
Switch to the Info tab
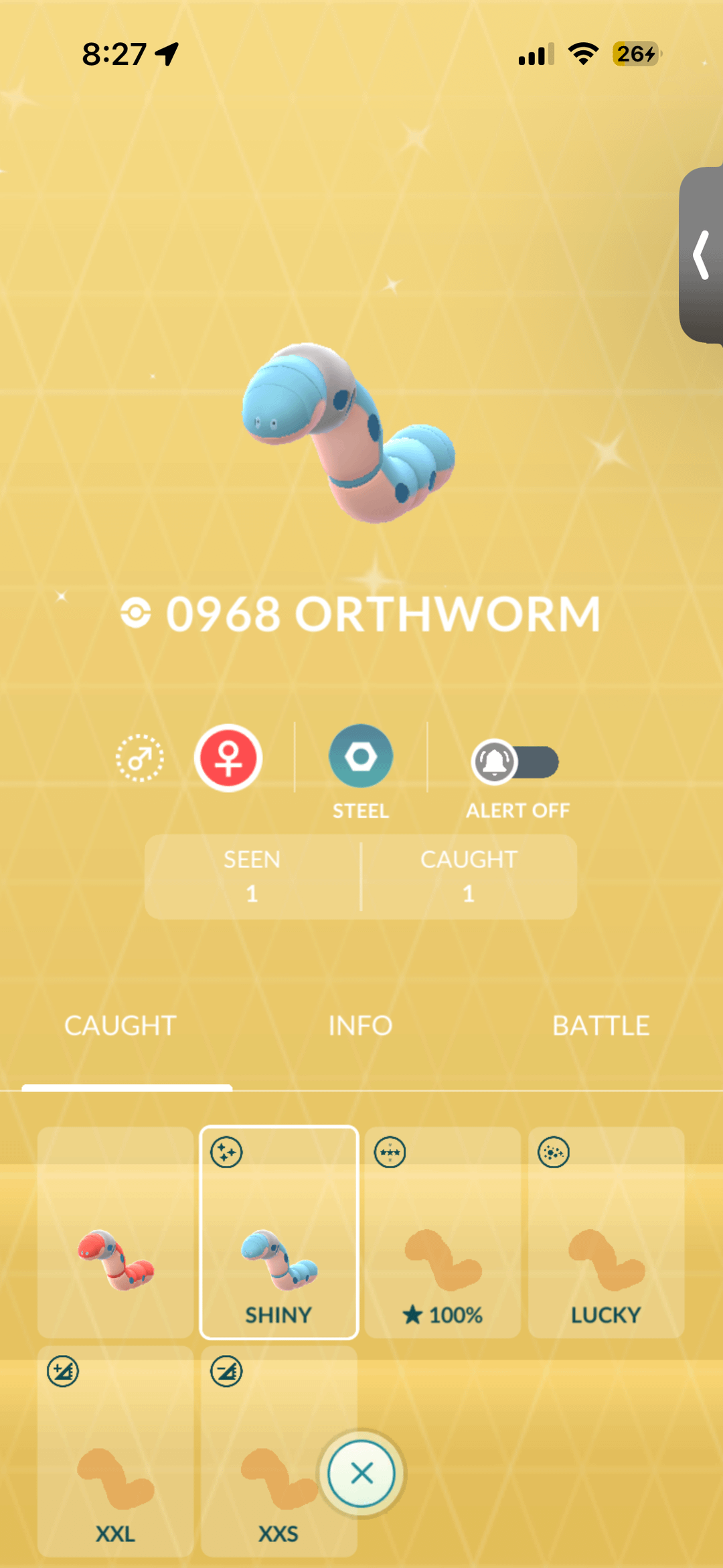click(x=360, y=1025)
